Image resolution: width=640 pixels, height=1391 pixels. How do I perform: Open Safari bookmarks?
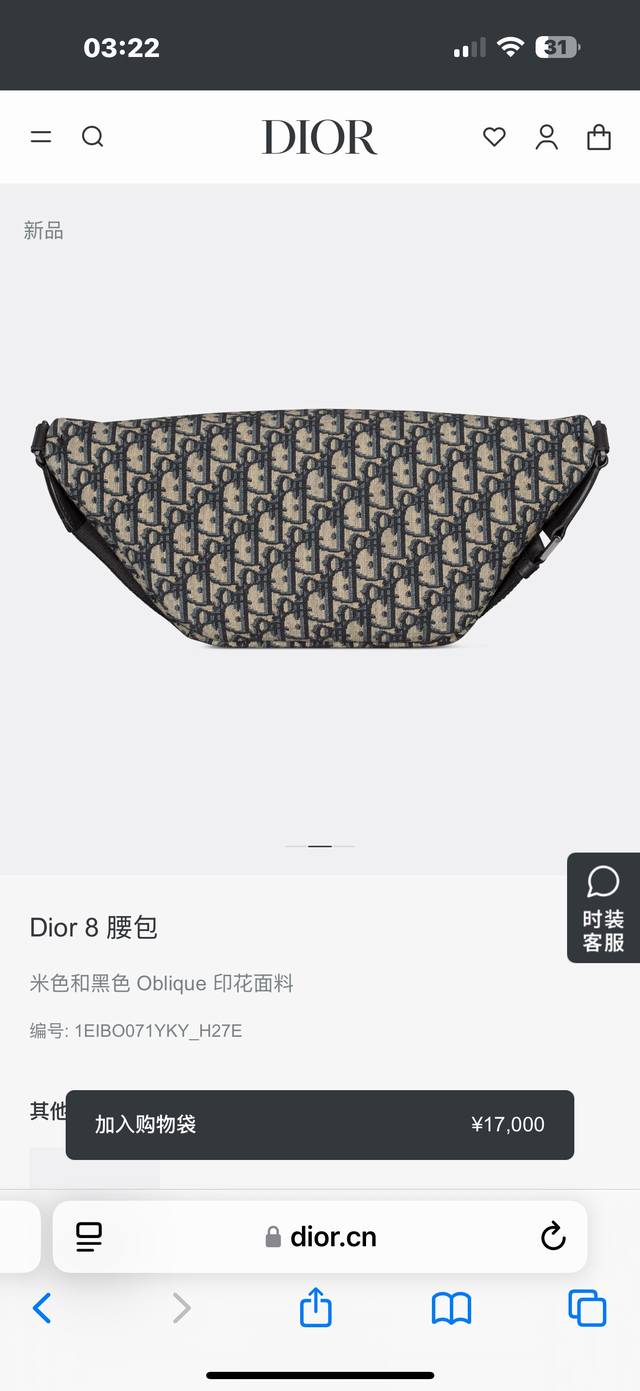click(451, 1307)
